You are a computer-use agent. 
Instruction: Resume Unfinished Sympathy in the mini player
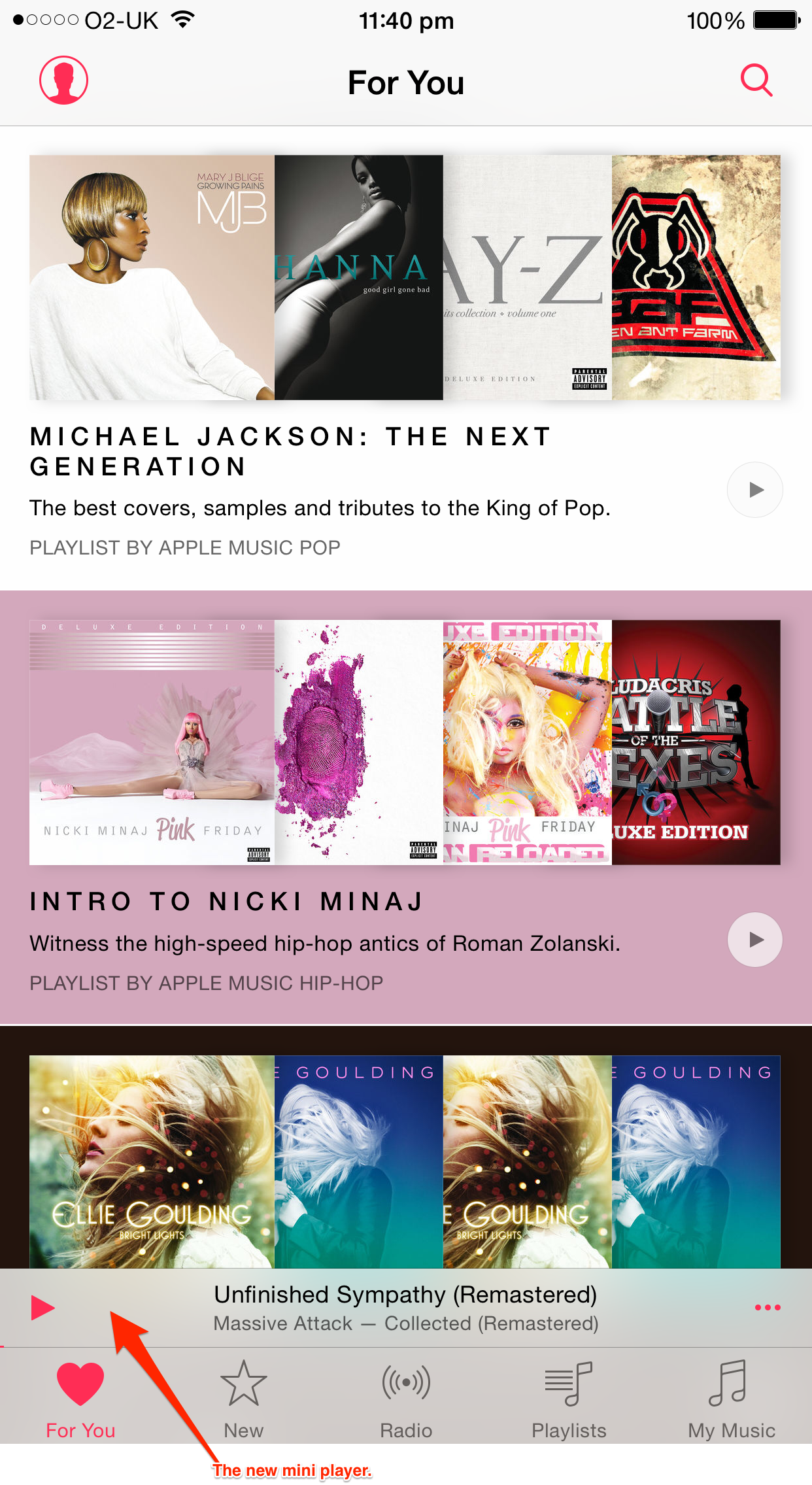coord(44,1308)
